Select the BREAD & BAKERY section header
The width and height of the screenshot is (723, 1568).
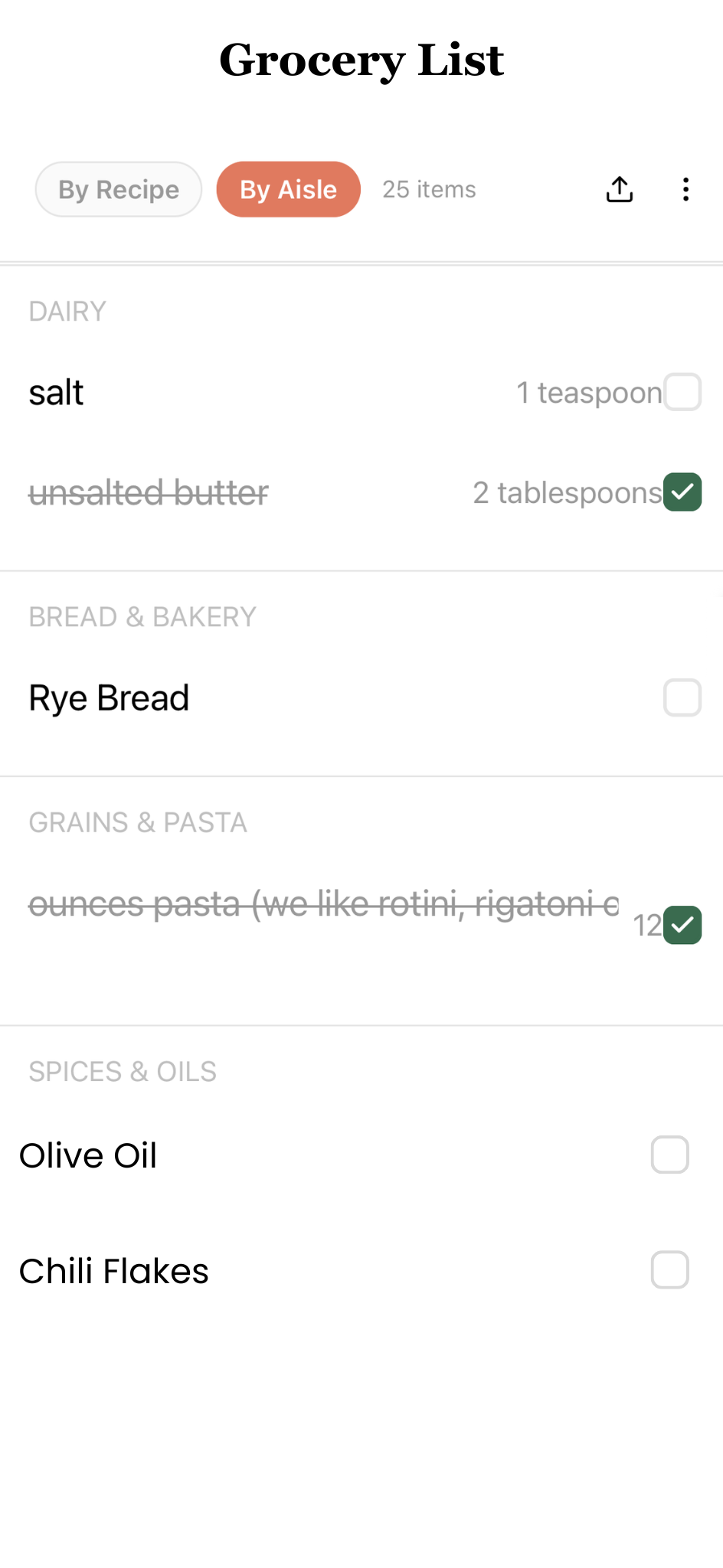coord(142,616)
